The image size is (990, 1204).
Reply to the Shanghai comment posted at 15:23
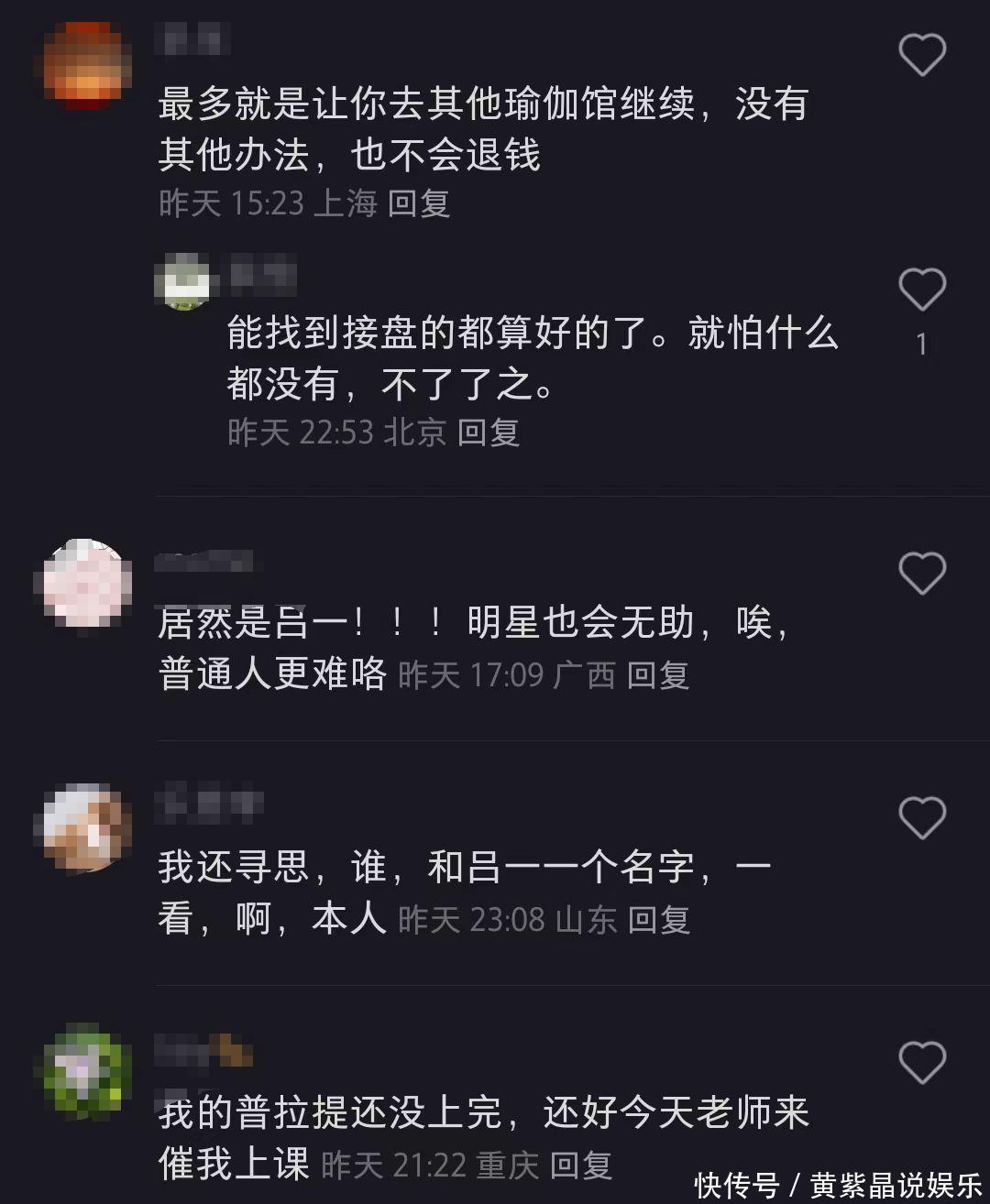(419, 203)
